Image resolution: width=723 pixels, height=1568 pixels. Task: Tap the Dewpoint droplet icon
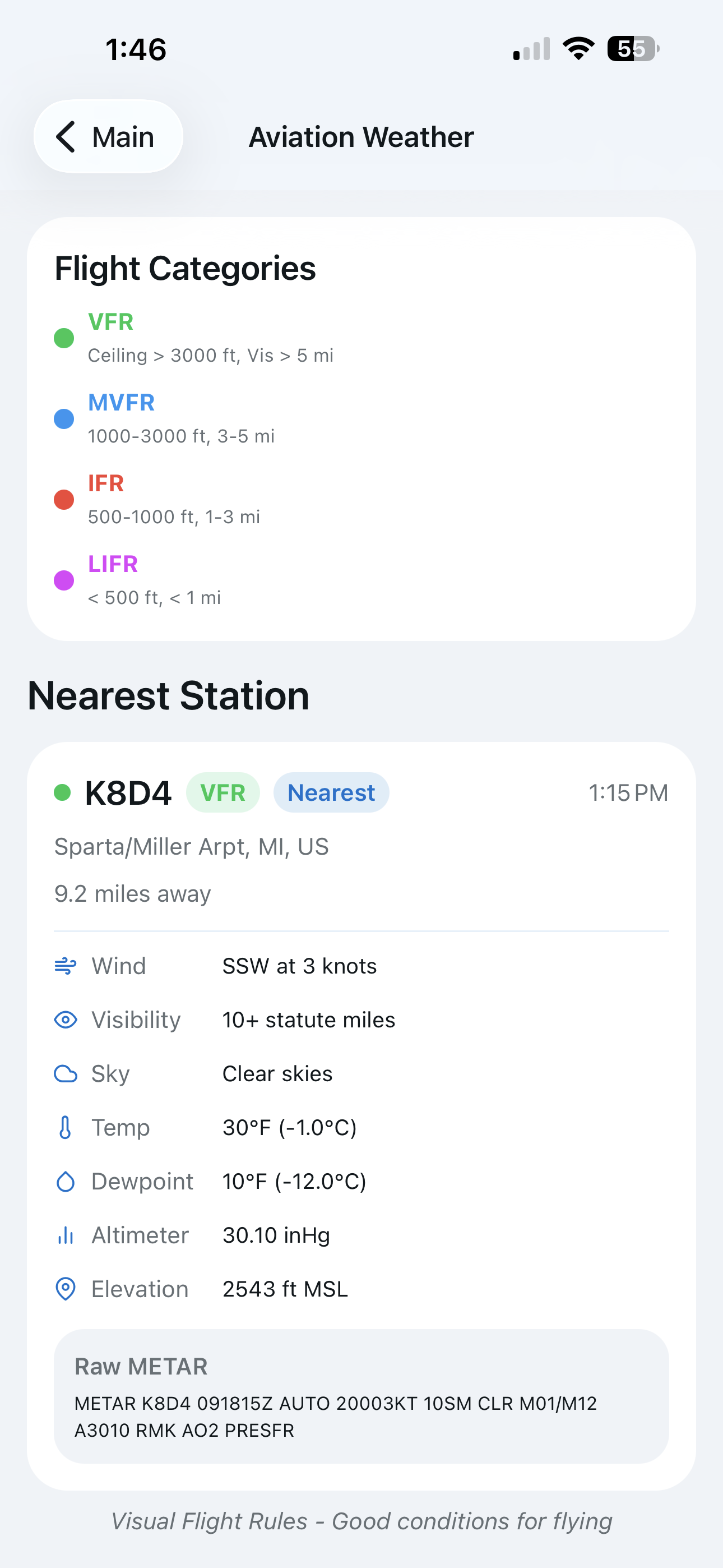pos(66,1181)
